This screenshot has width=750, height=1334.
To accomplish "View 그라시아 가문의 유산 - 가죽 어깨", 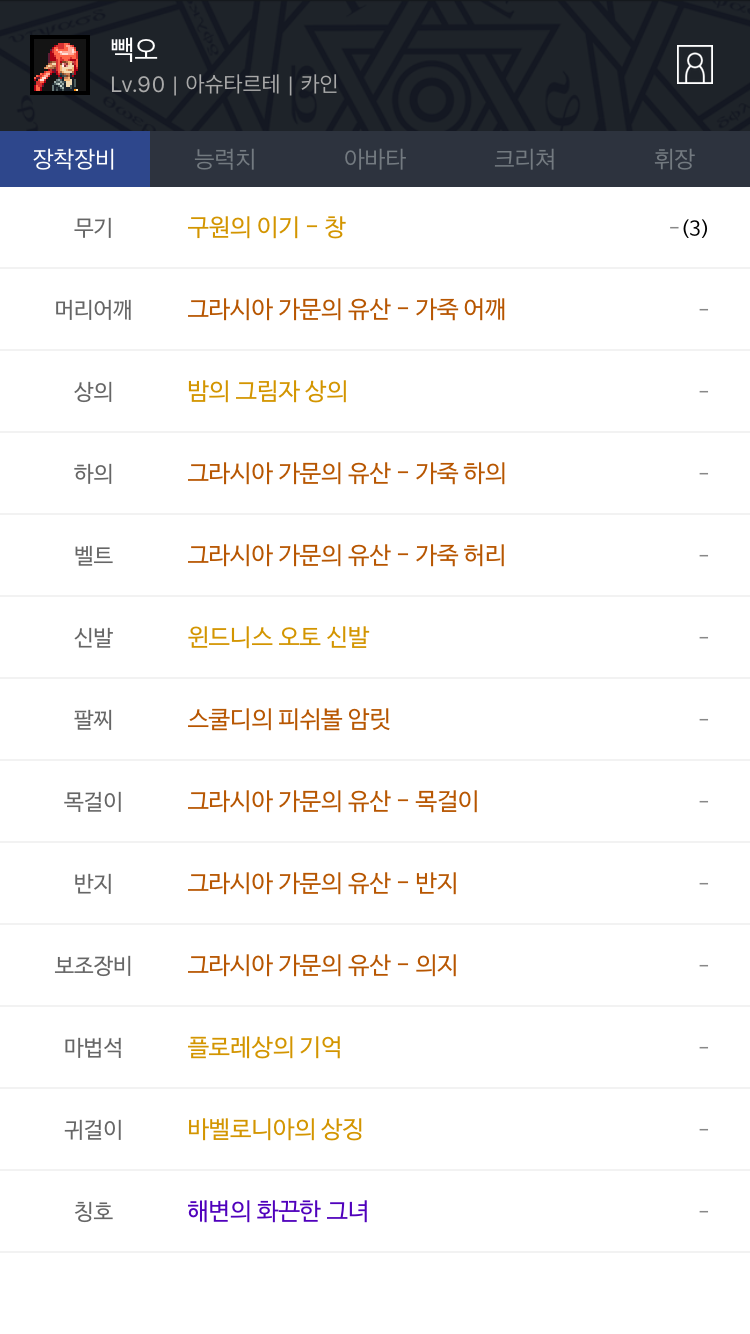I will coord(346,309).
